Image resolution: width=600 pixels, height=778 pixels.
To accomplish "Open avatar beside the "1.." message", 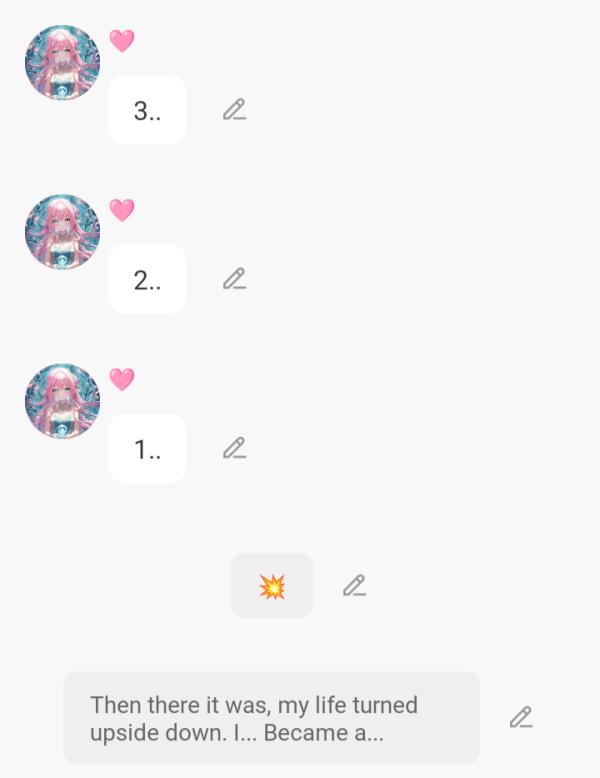I will (62, 401).
